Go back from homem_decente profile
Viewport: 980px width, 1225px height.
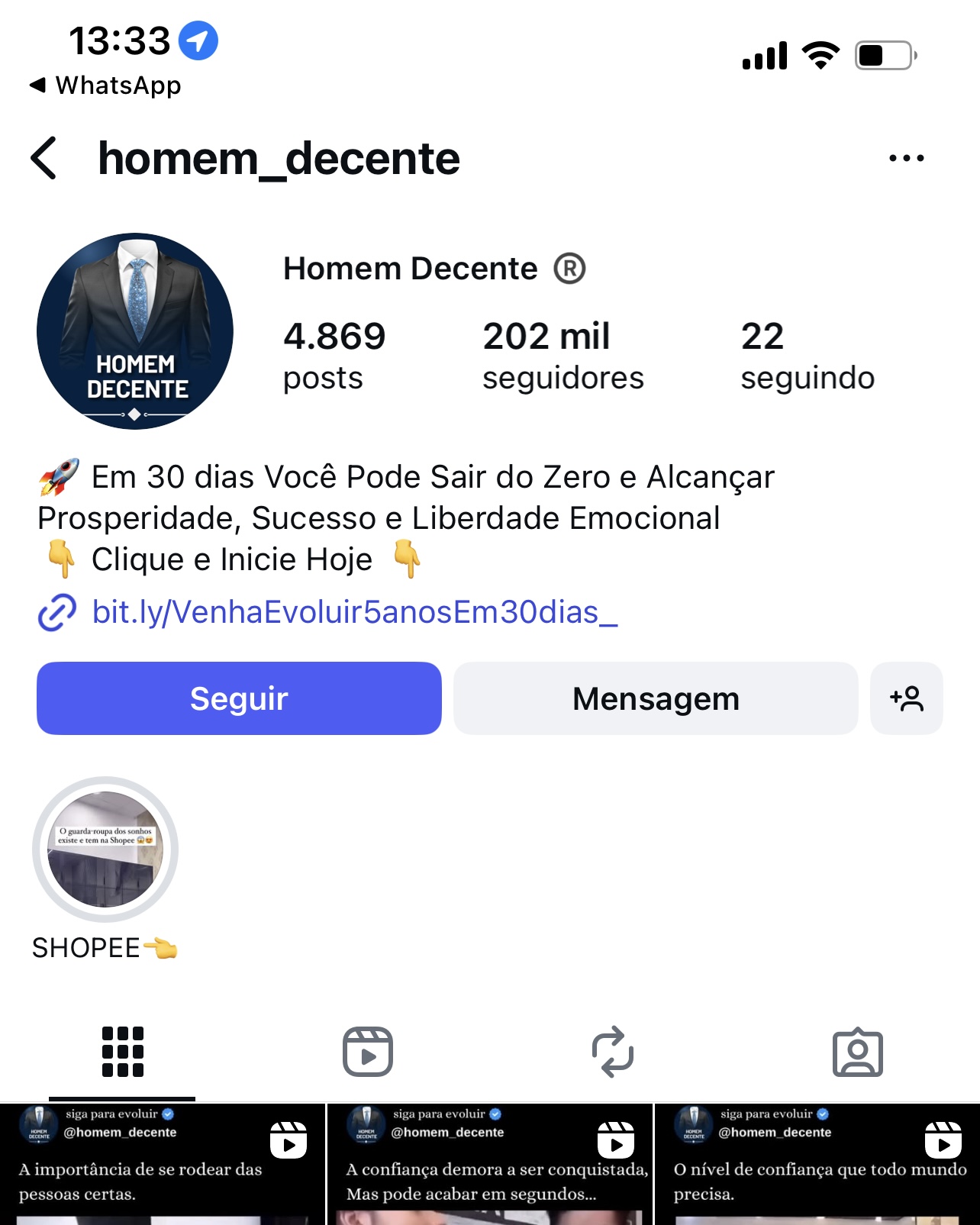coord(44,159)
